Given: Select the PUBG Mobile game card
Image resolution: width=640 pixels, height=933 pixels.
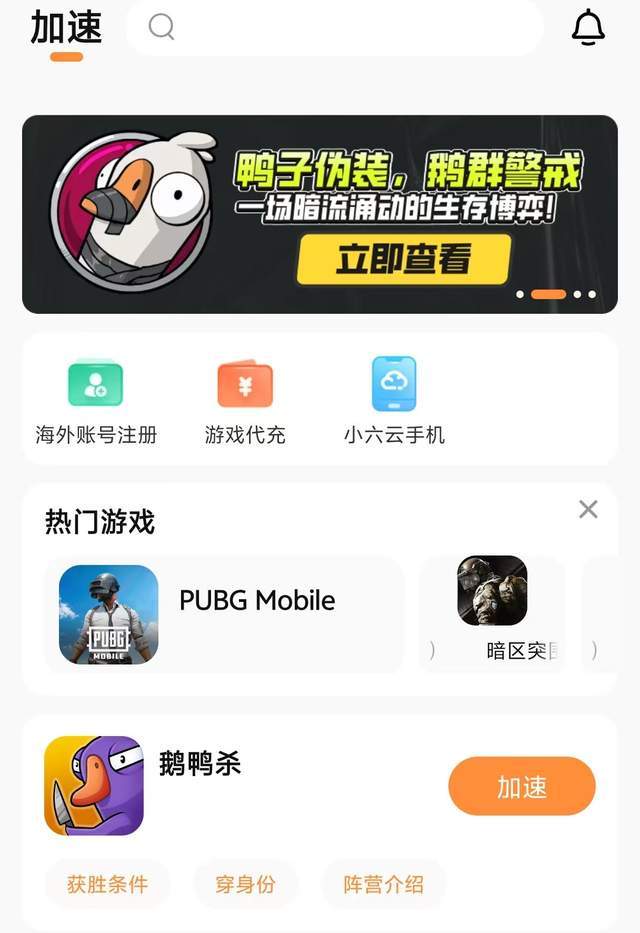Looking at the screenshot, I should tap(224, 614).
